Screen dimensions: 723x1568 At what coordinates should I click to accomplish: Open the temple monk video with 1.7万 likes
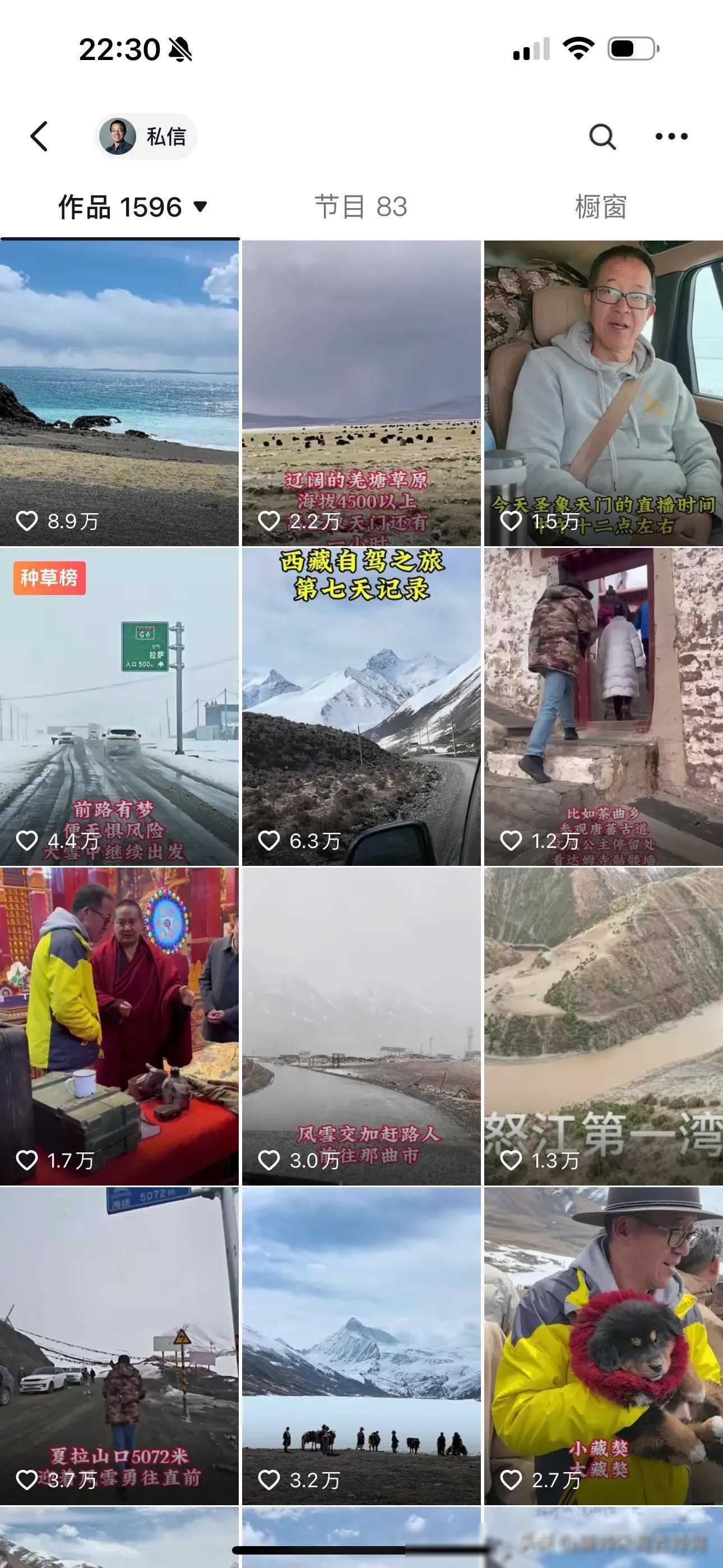119,1026
